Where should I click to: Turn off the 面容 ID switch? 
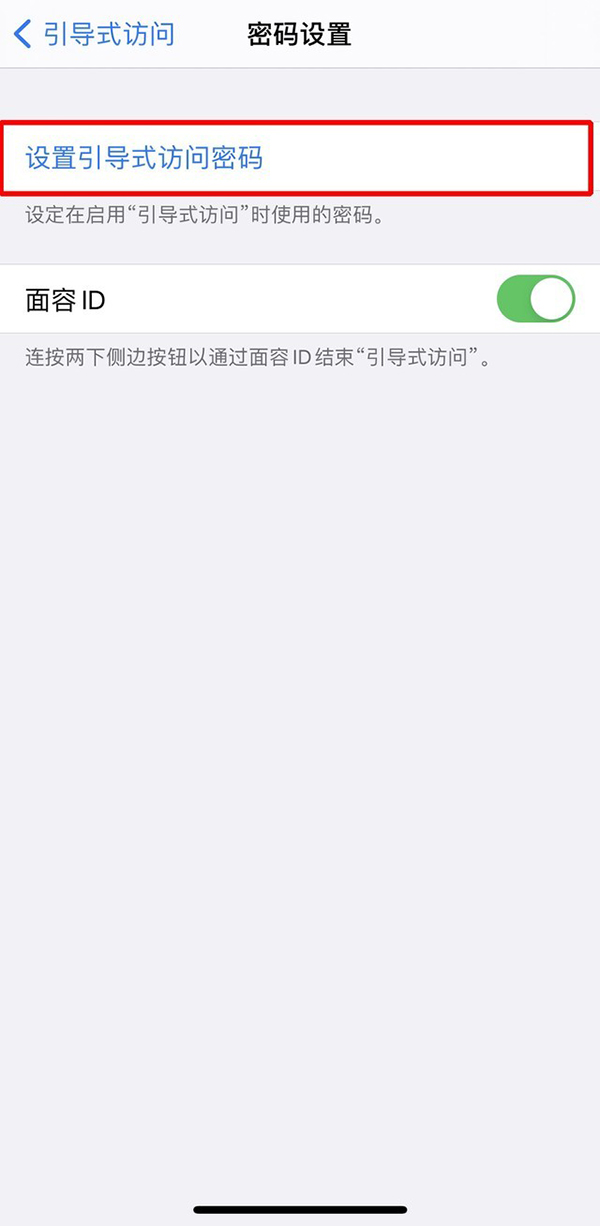pyautogui.click(x=536, y=300)
